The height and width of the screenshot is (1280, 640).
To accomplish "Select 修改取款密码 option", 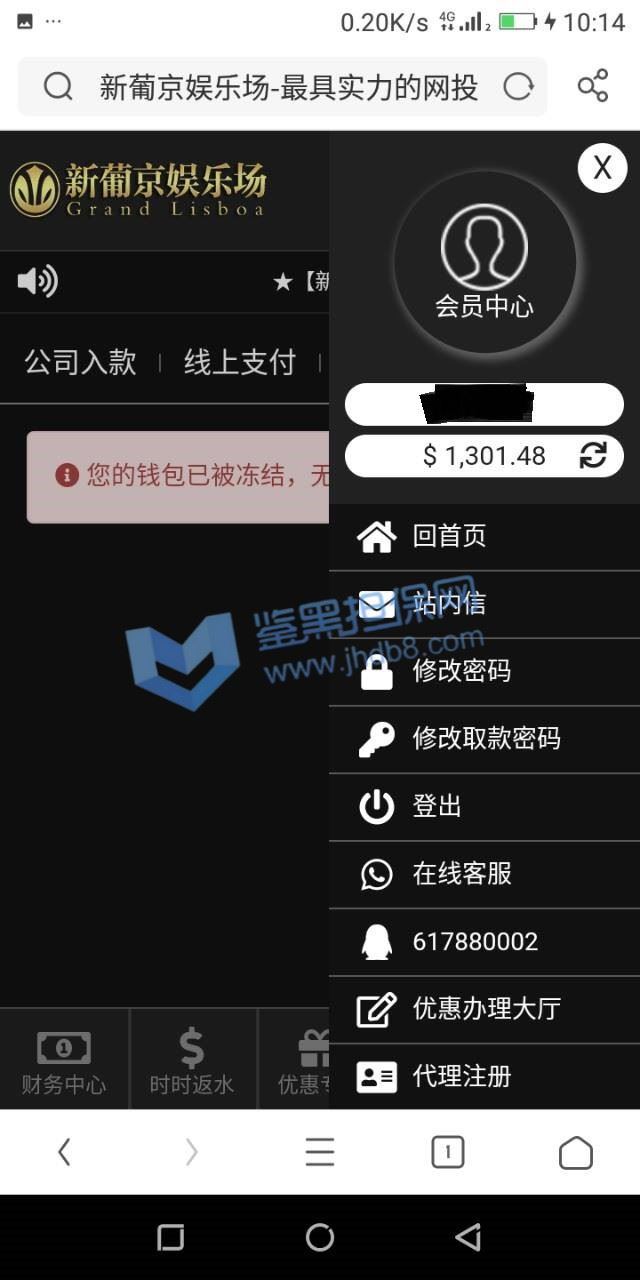I will point(485,739).
